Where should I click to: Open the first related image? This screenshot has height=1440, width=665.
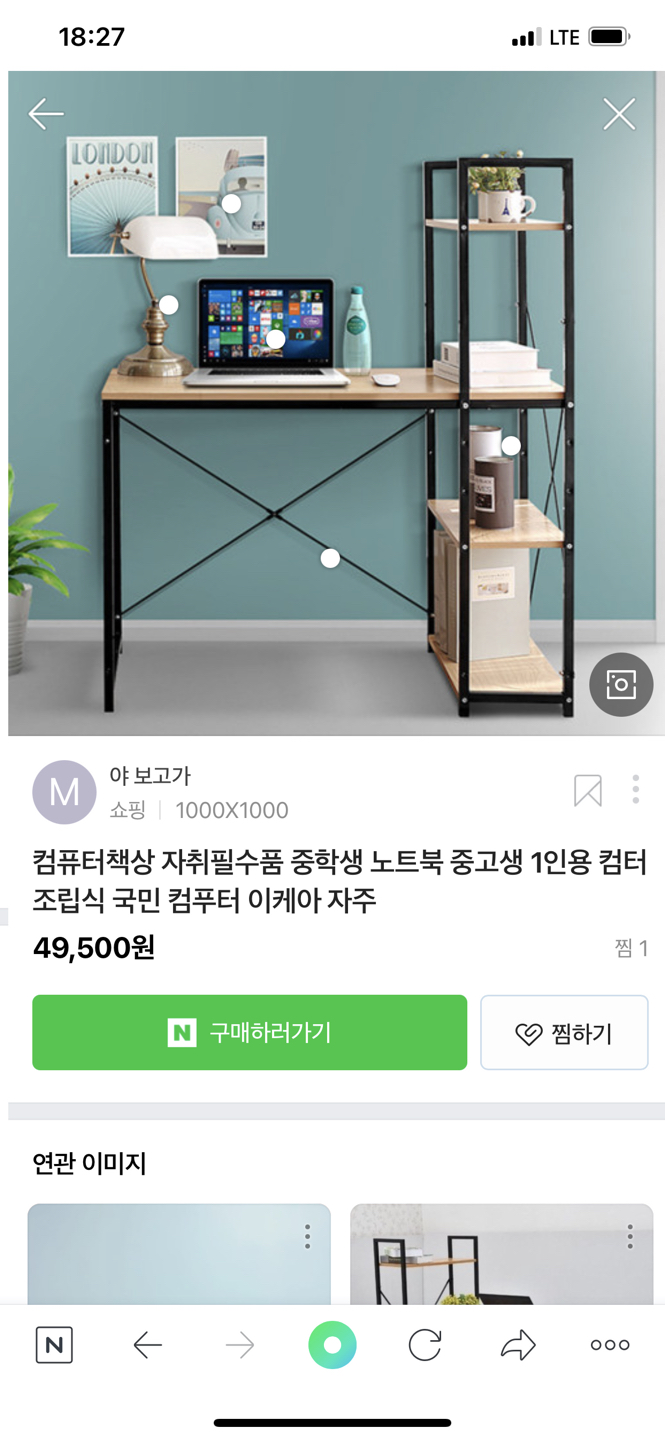179,1255
